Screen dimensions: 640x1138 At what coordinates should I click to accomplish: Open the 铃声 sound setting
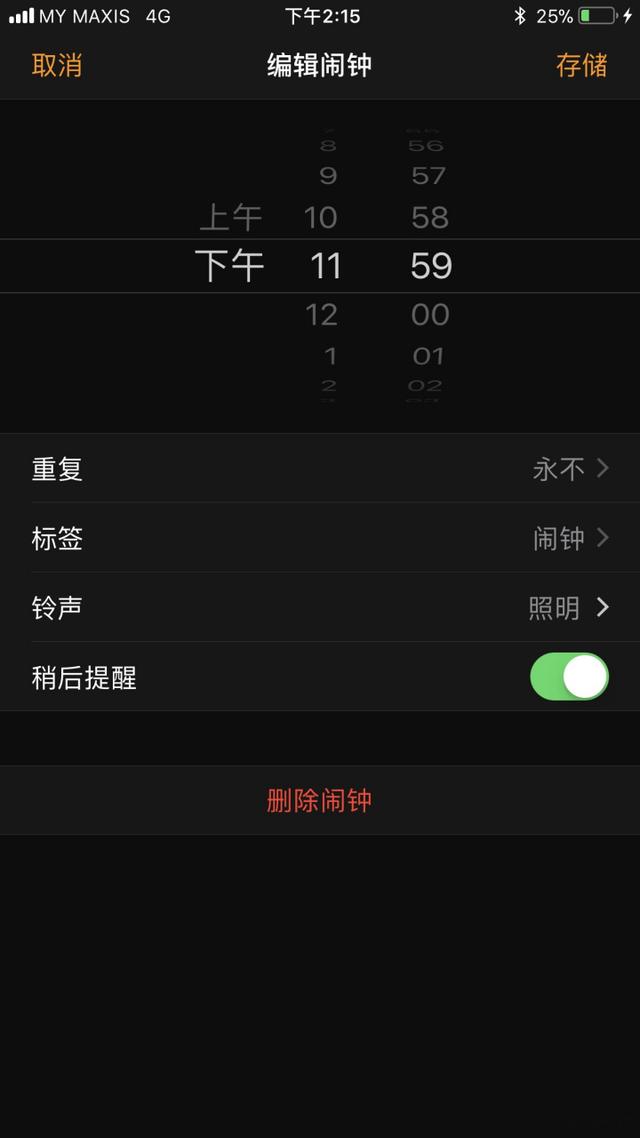pyautogui.click(x=320, y=608)
